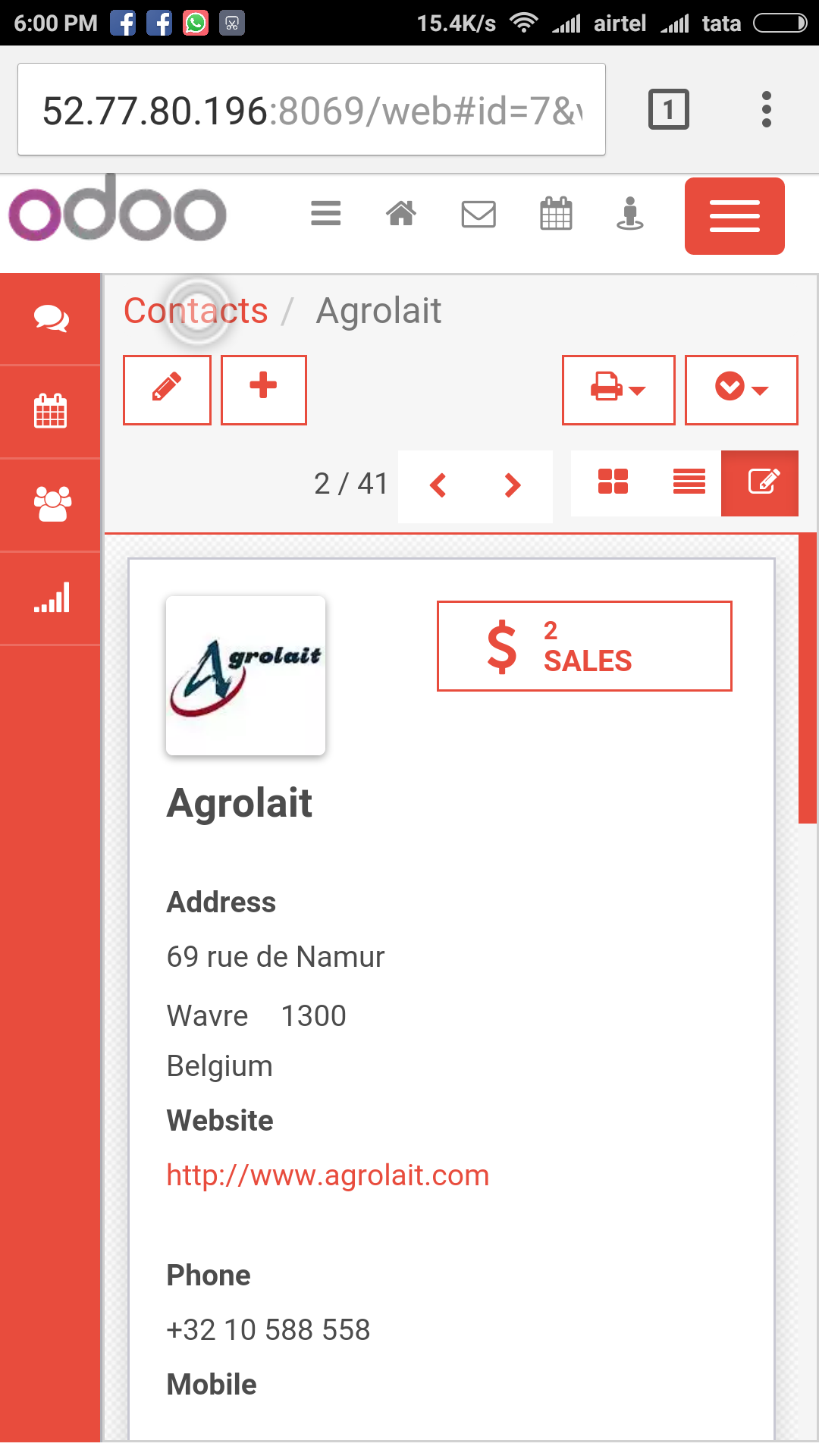Open the red hamburger menu button

point(734,216)
